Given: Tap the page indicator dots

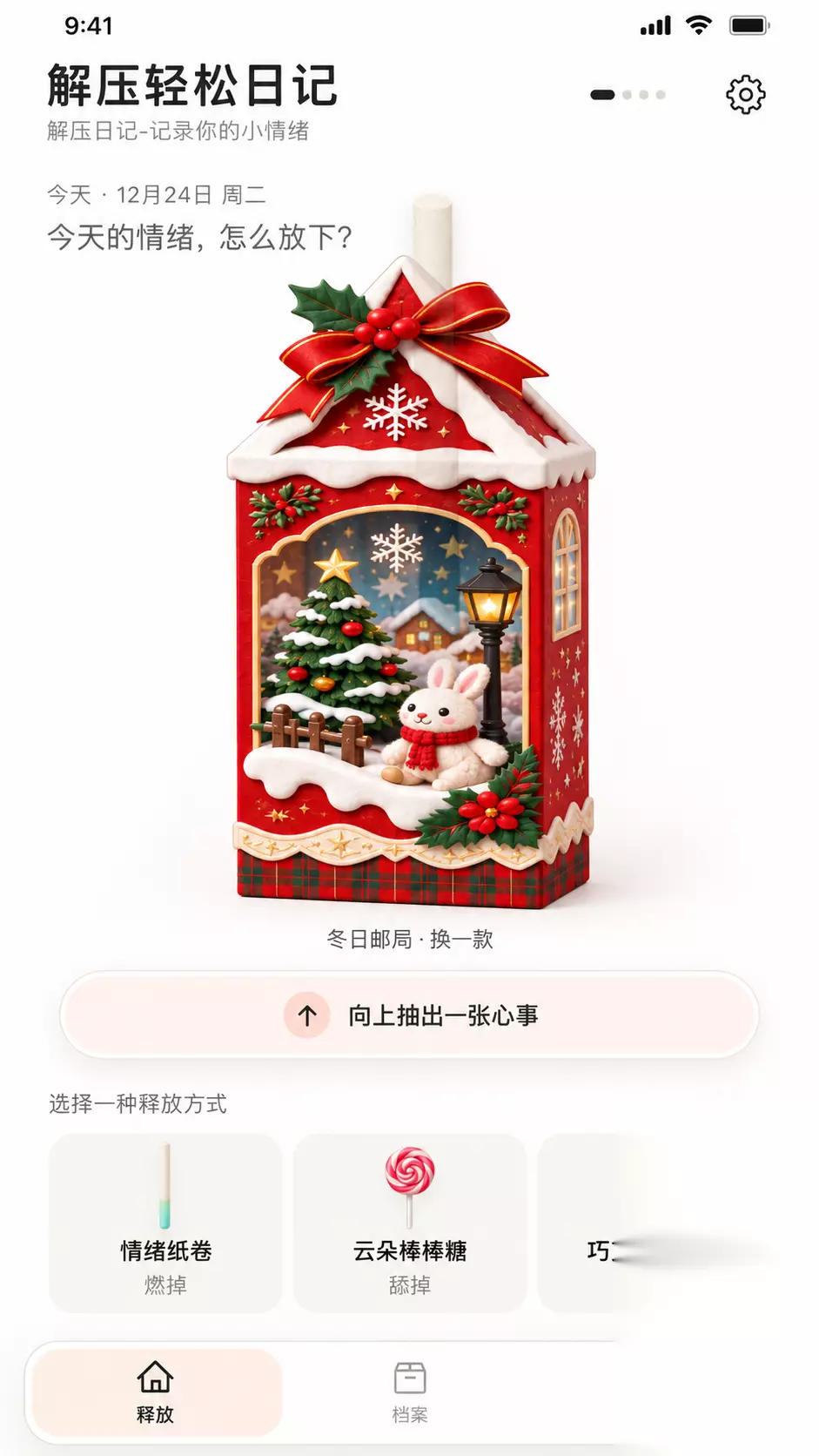Looking at the screenshot, I should 628,95.
